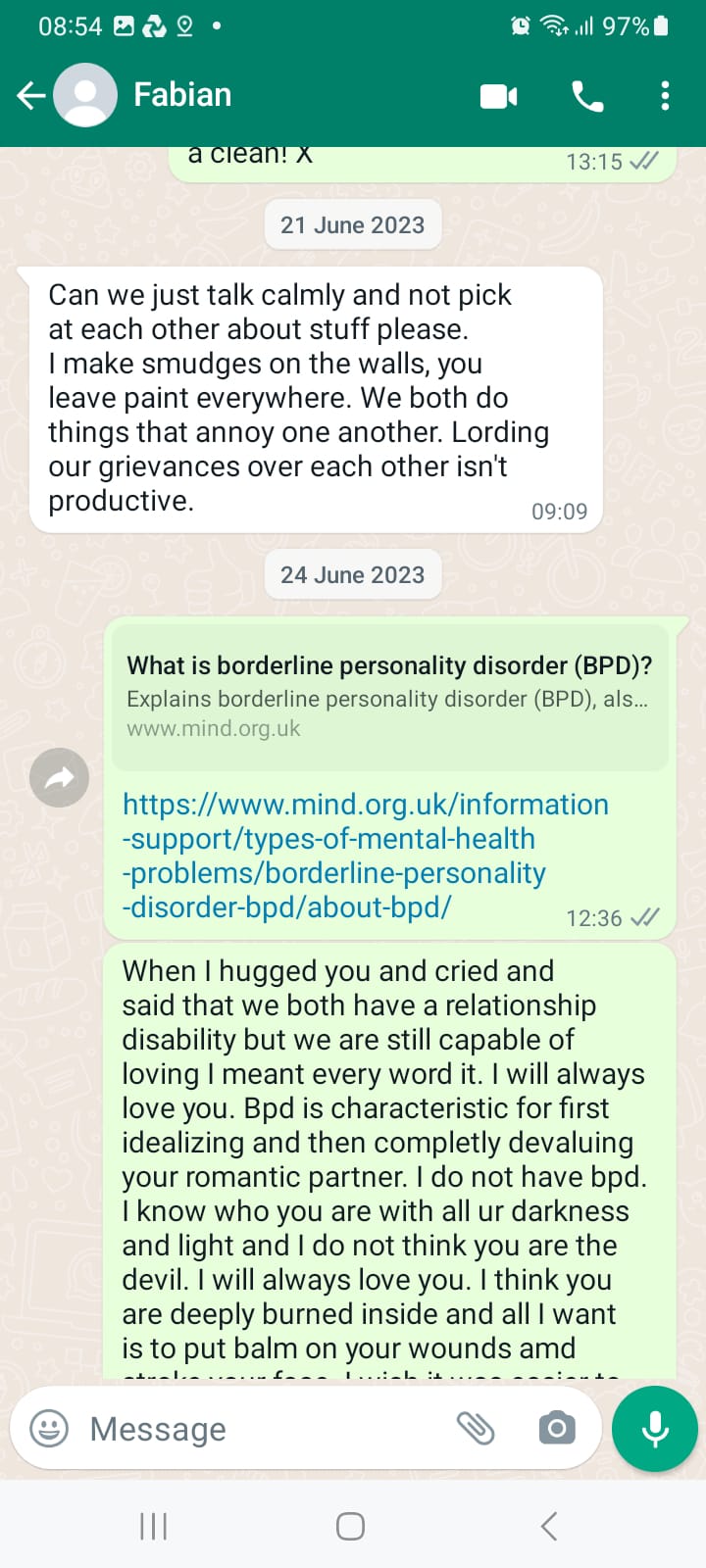This screenshot has width=706, height=1568.
Task: Record a voice message
Action: (x=654, y=1429)
